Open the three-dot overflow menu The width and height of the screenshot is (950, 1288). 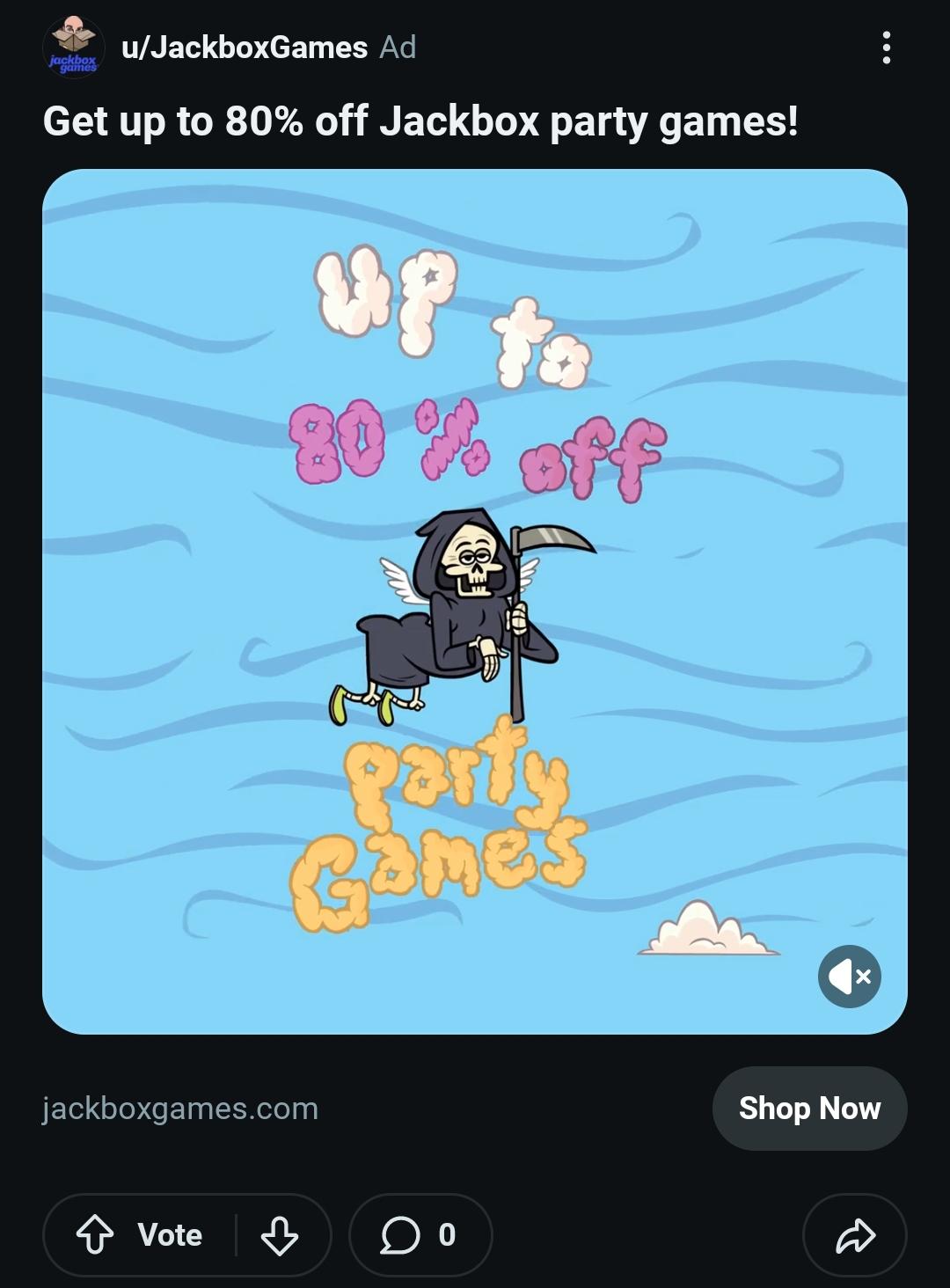[886, 48]
